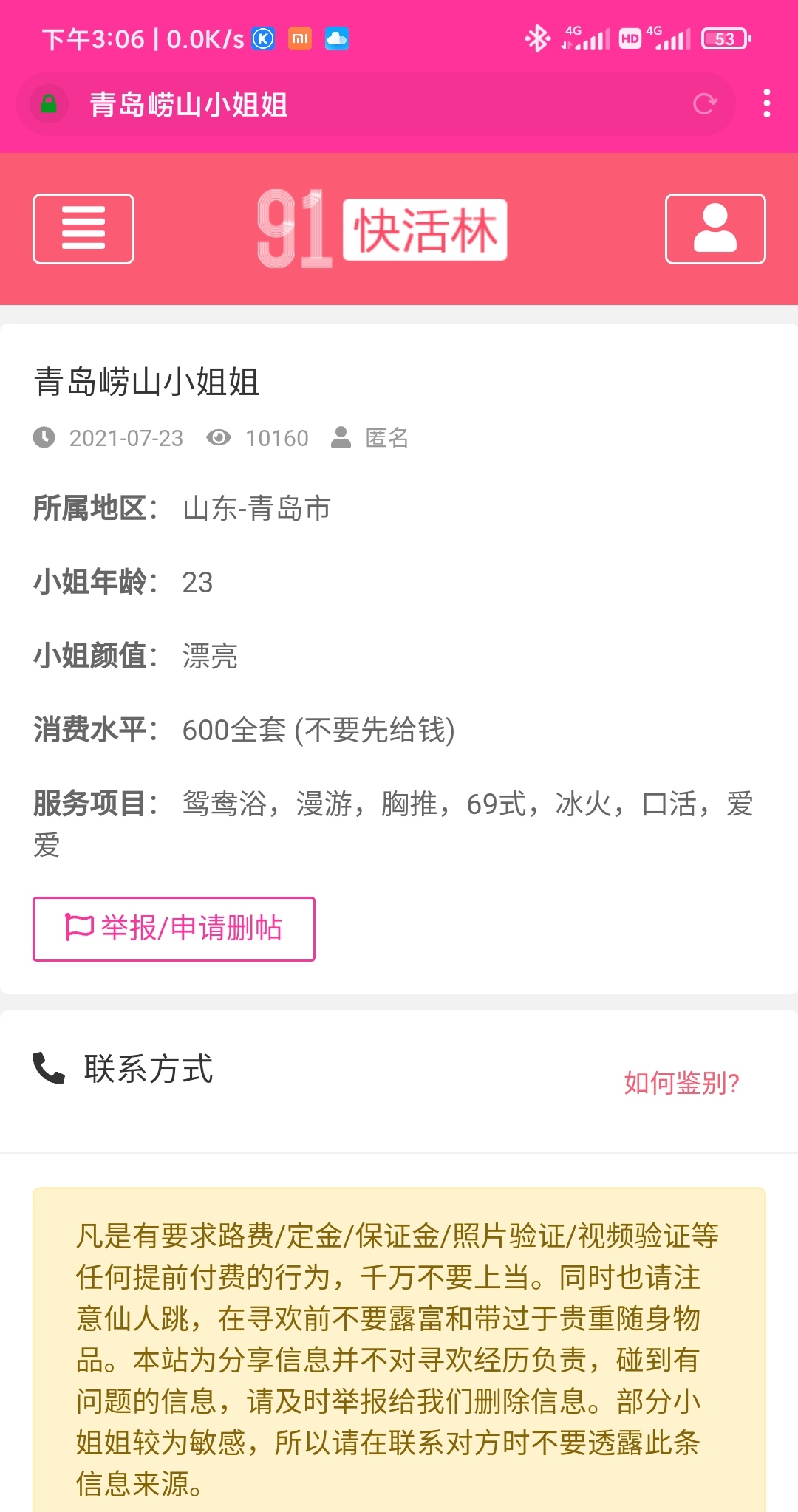Screen dimensions: 798x1512
Task: Tap the date 2021-07-23
Action: click(x=126, y=438)
